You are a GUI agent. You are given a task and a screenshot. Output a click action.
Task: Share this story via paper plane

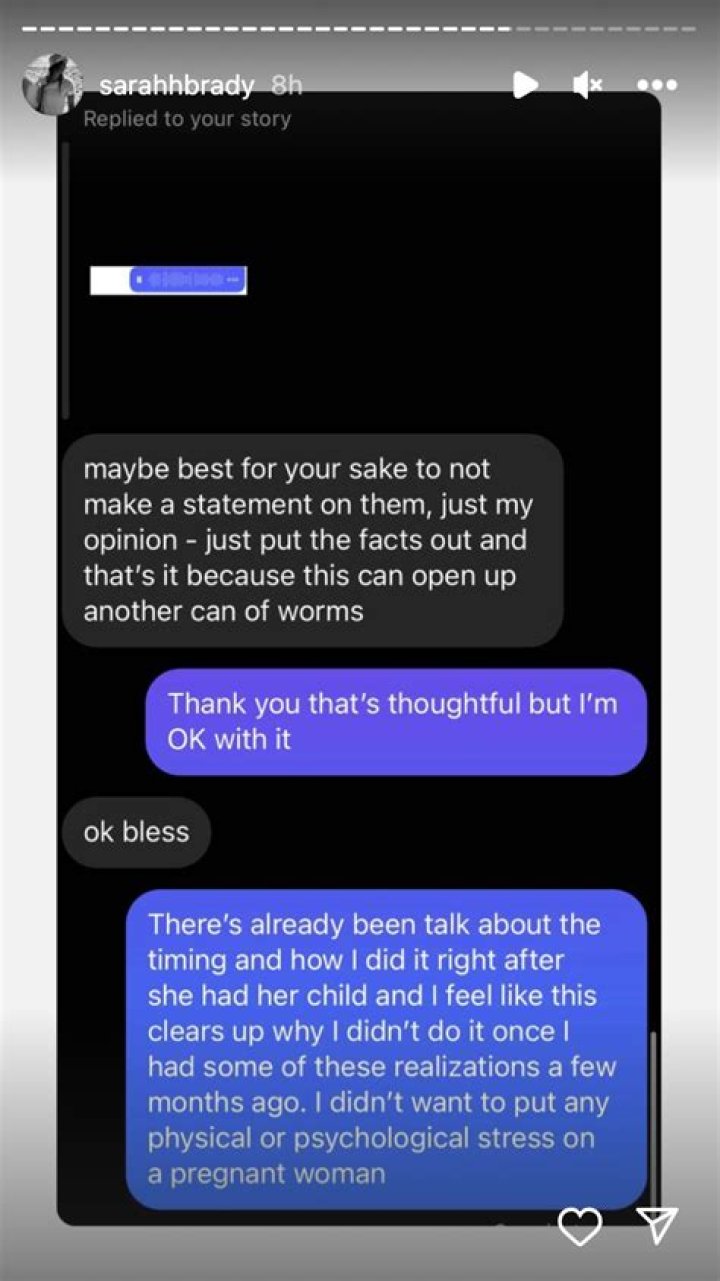coord(657,1226)
